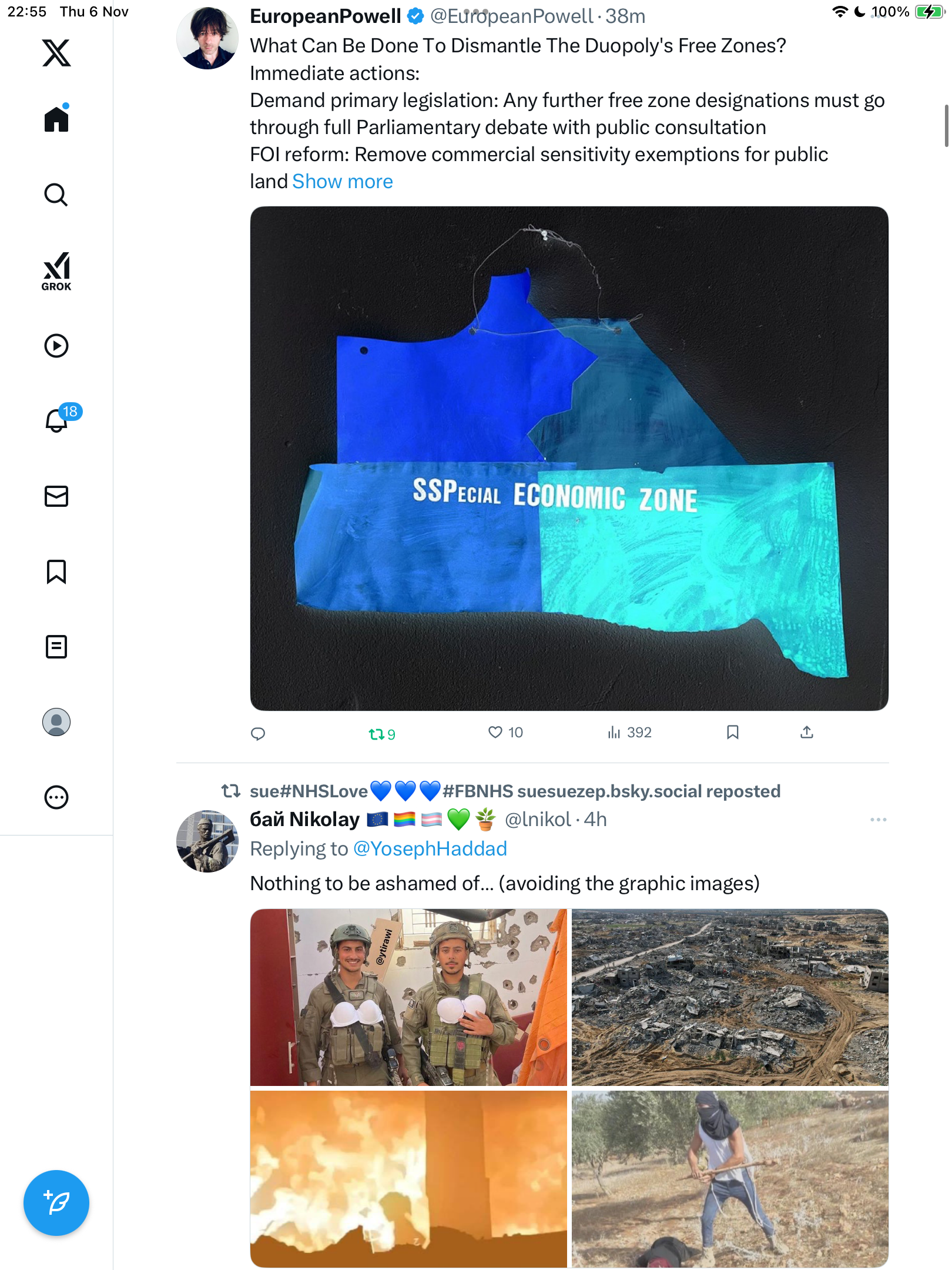
Task: Compose a new post
Action: point(56,1203)
